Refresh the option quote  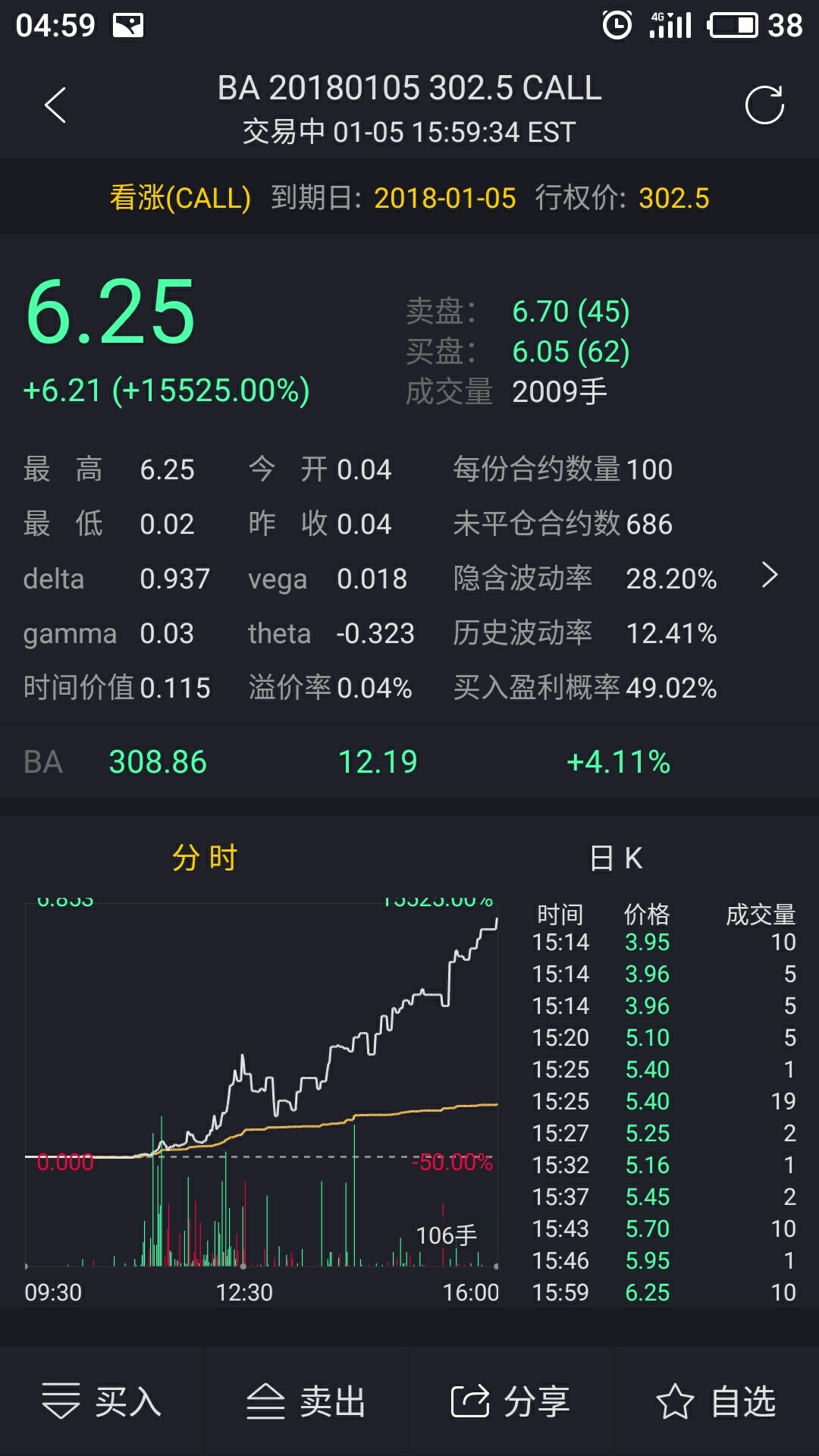tap(764, 105)
